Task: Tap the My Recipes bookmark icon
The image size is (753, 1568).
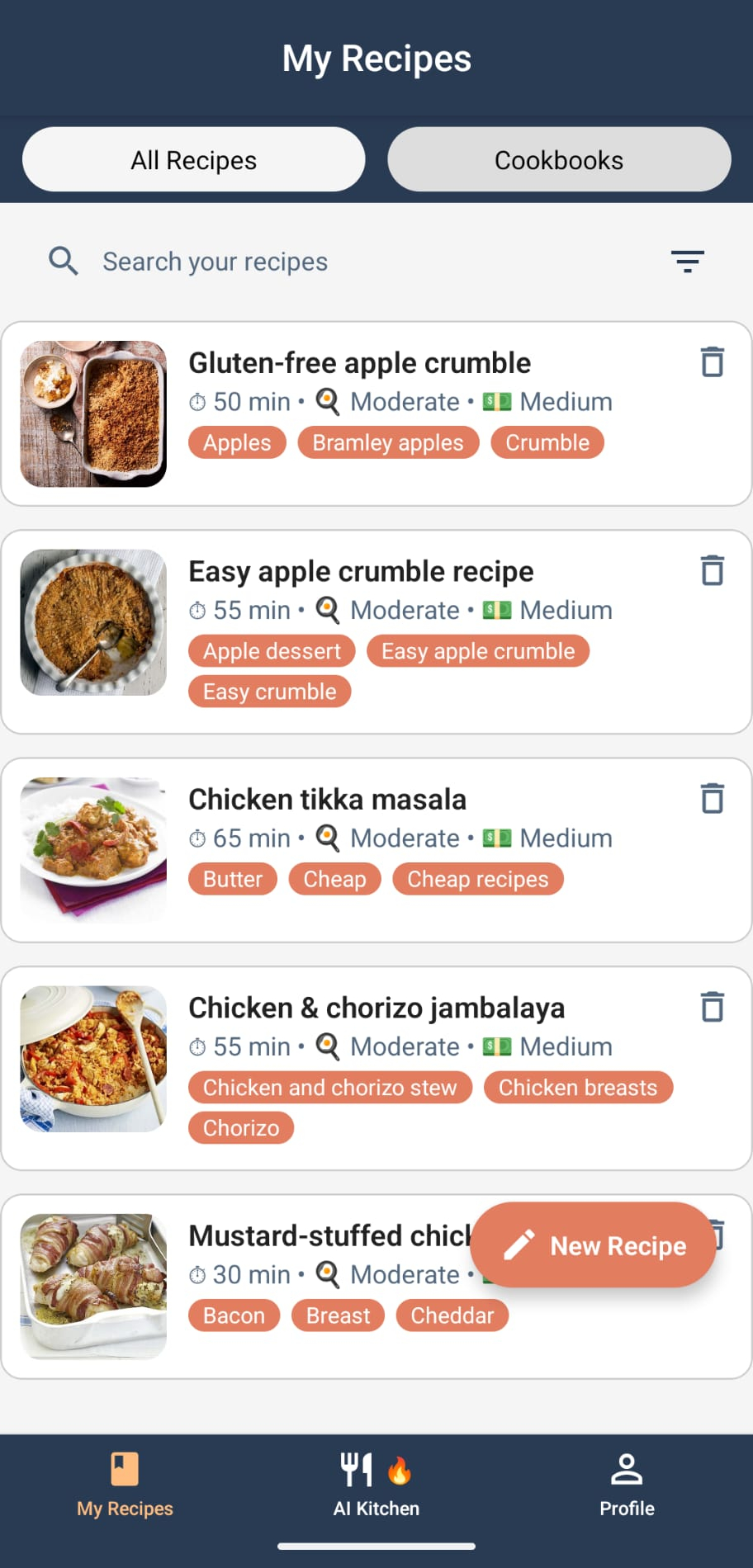Action: pos(124,1468)
